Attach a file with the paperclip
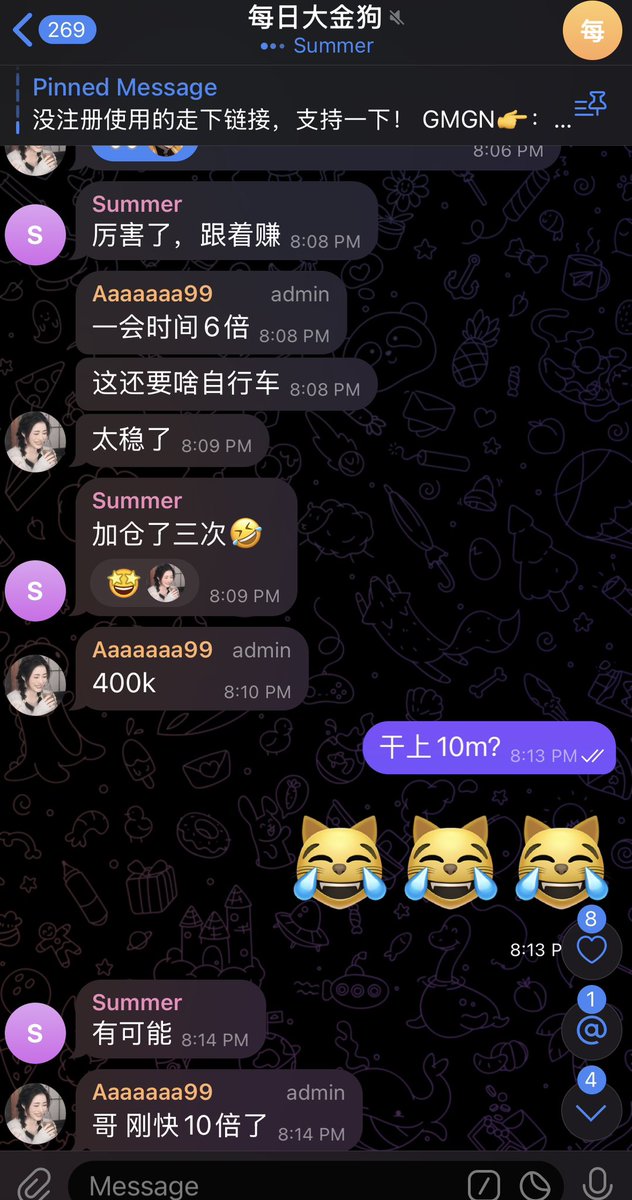Viewport: 632px width, 1200px height. (x=34, y=1185)
